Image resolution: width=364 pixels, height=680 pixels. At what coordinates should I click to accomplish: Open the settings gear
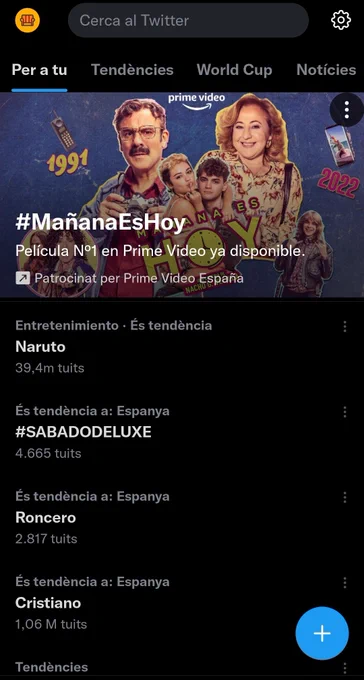tap(341, 20)
